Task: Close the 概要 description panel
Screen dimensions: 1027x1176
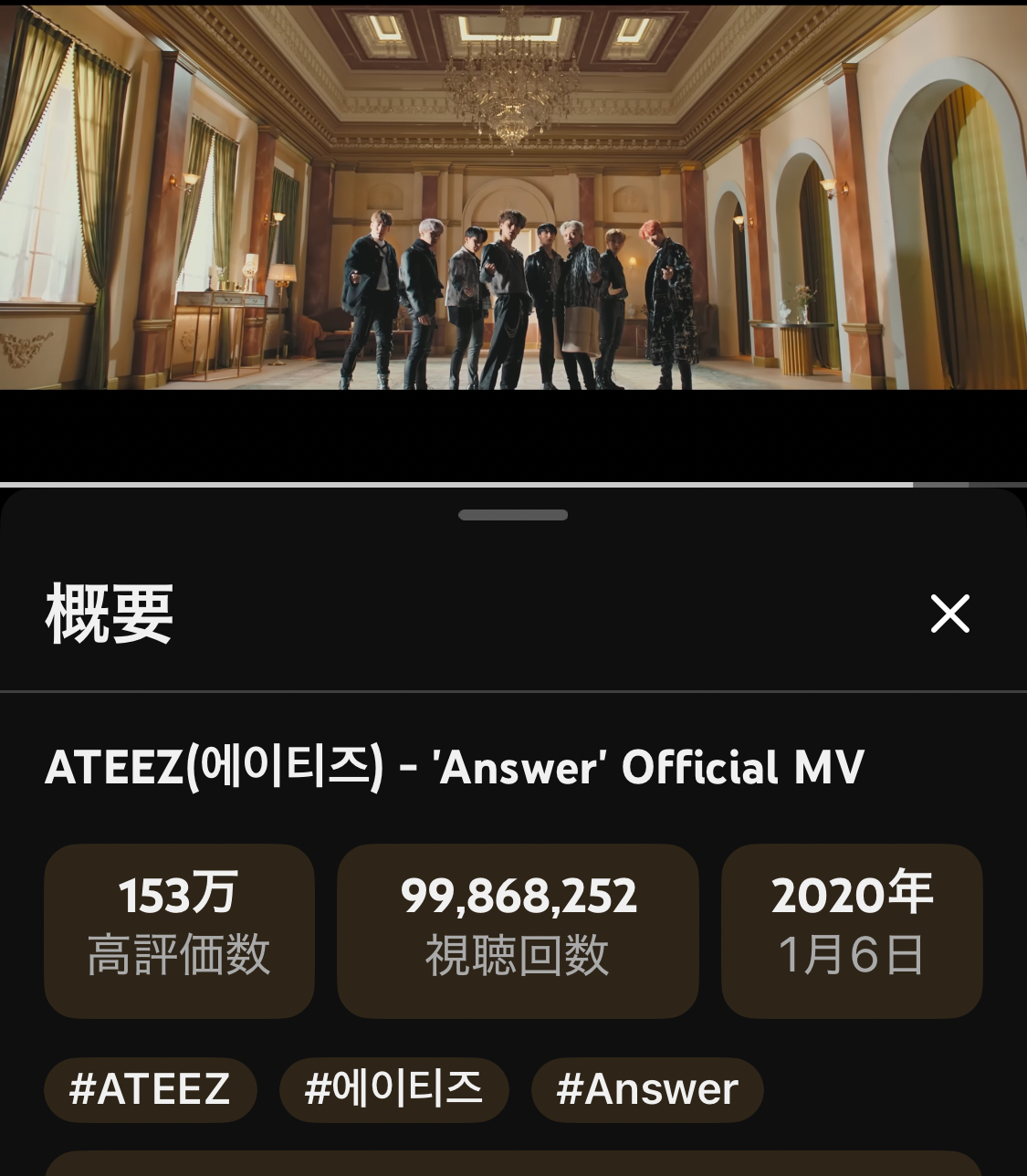Action: point(949,614)
